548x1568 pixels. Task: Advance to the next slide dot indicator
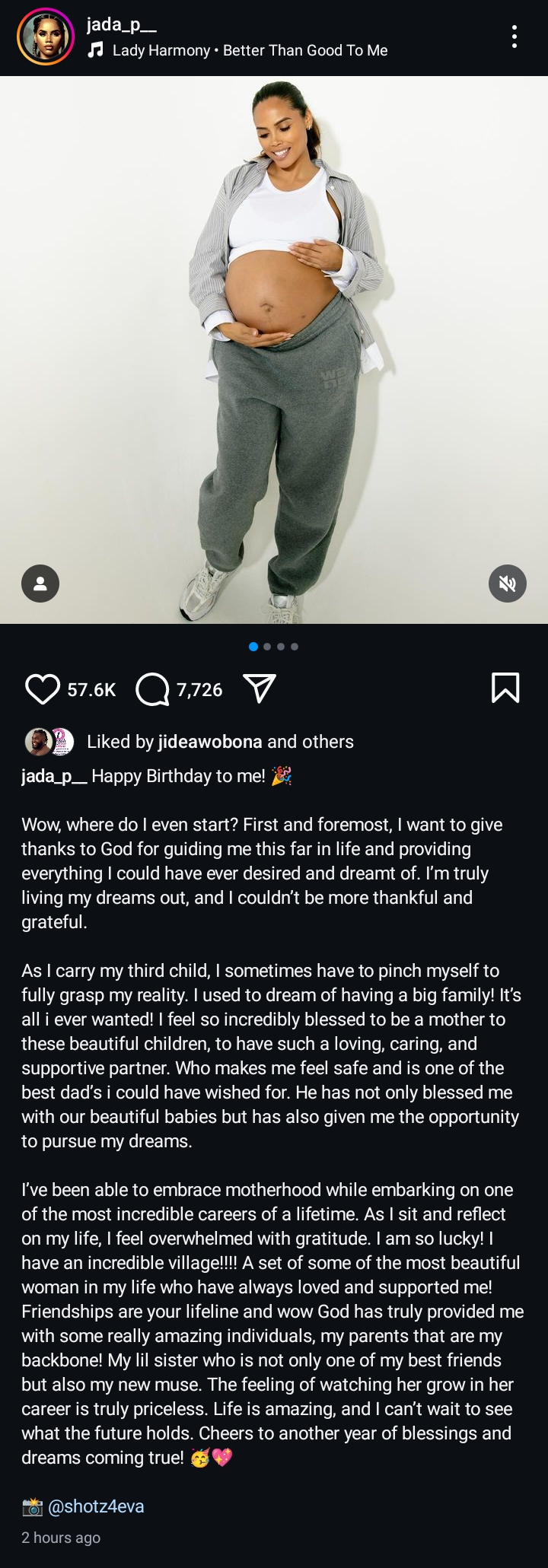point(267,646)
